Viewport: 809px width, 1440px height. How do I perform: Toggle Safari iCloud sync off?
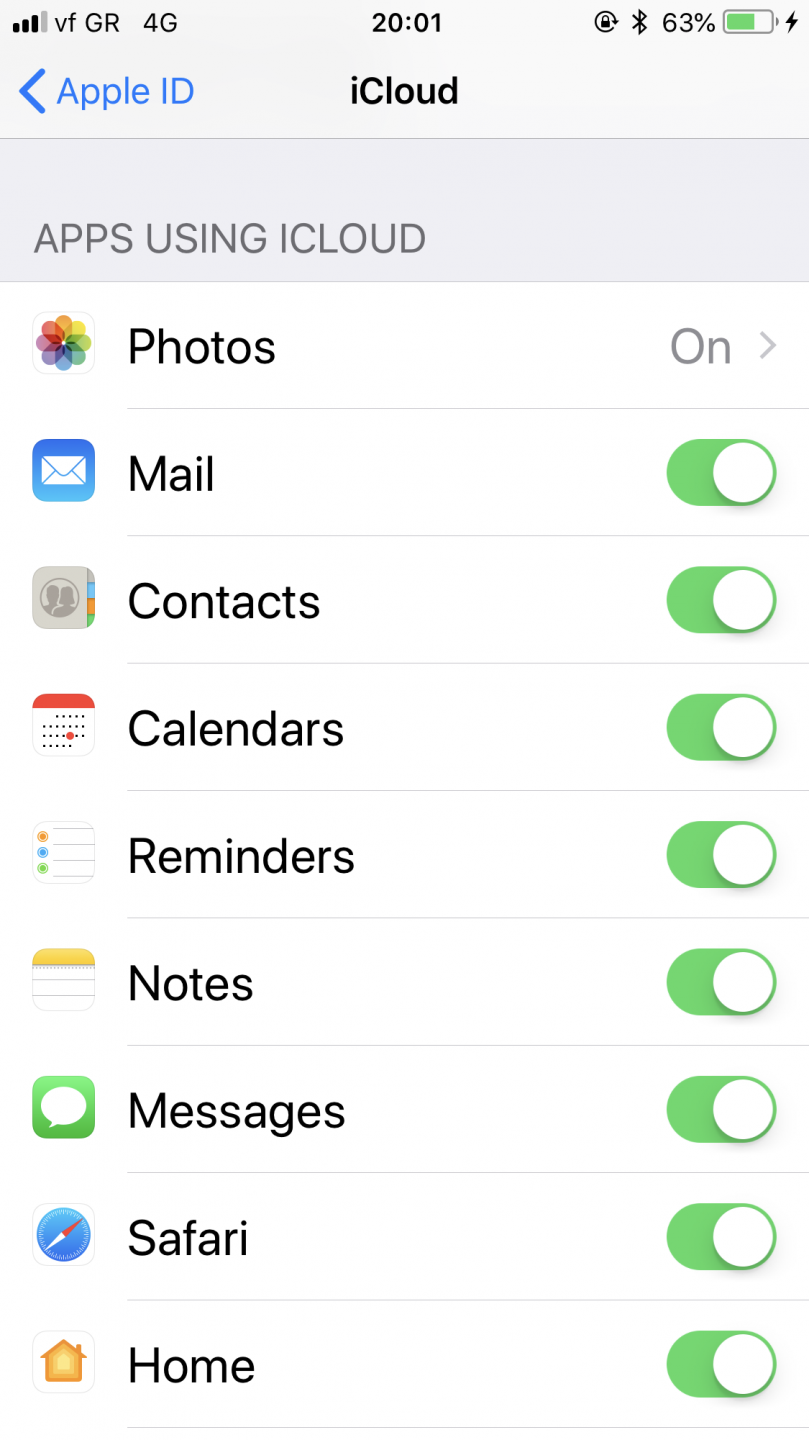tap(721, 1237)
